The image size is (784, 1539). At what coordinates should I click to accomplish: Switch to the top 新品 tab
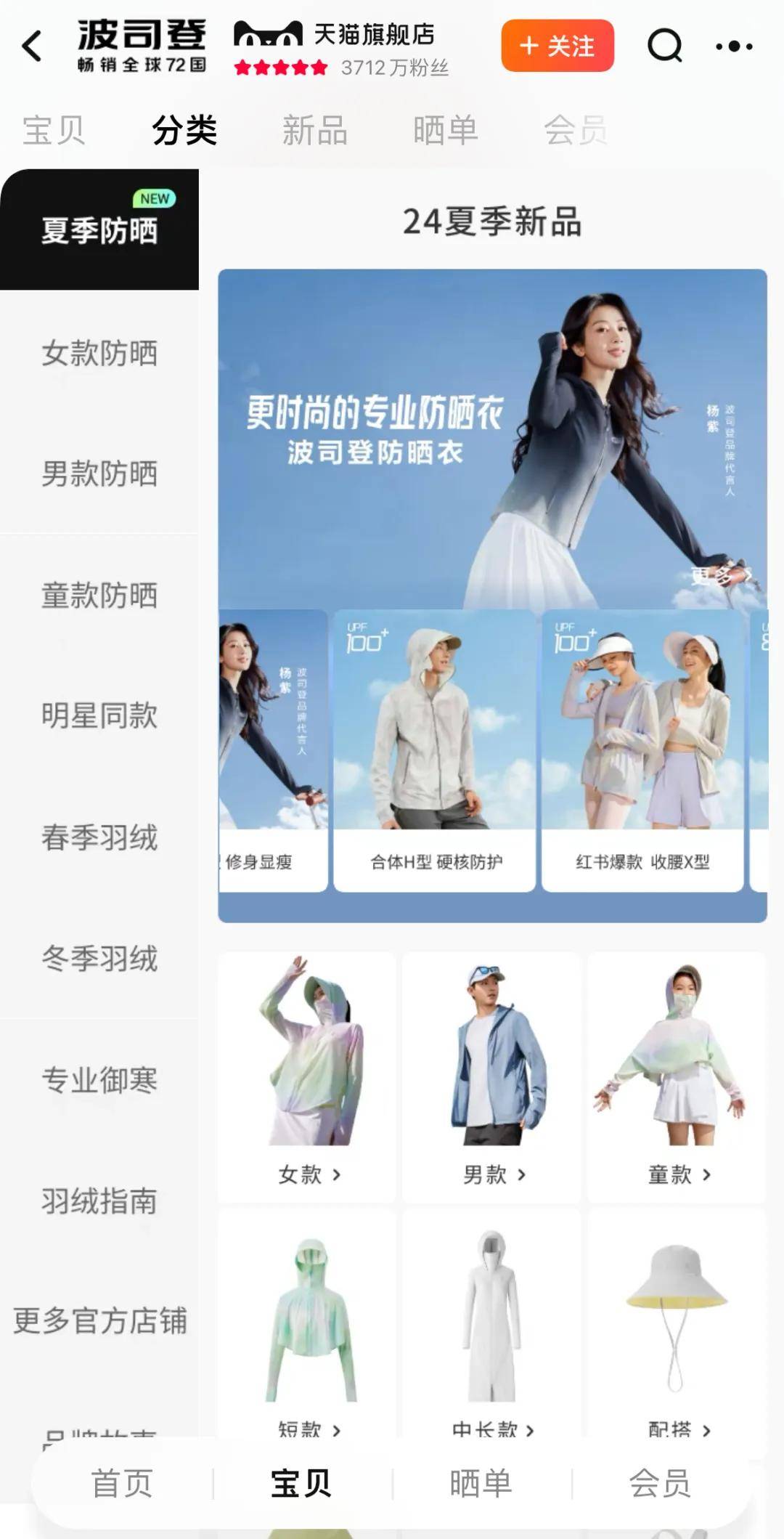pyautogui.click(x=314, y=131)
